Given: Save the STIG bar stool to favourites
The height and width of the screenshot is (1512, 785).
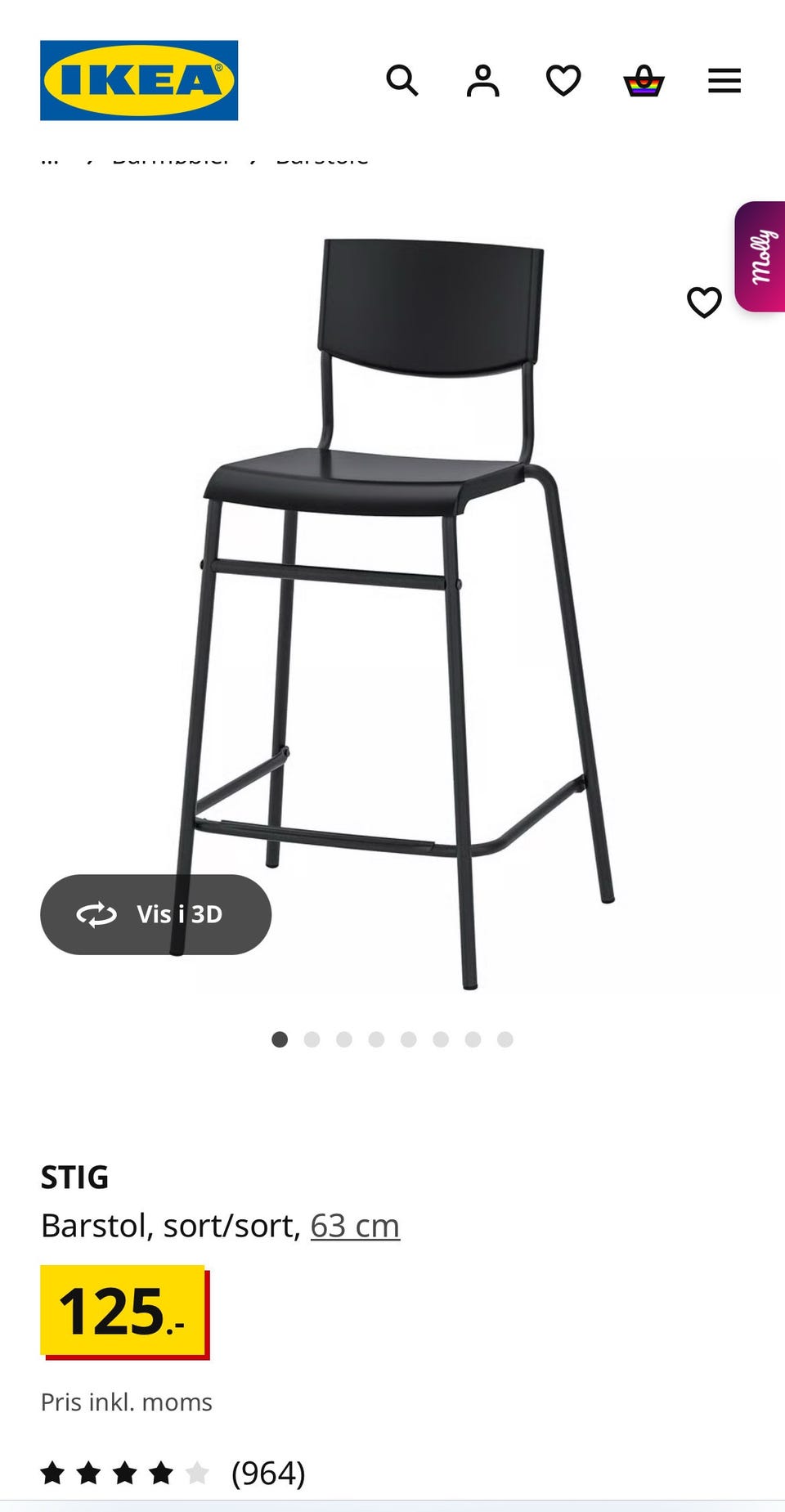Looking at the screenshot, I should pyautogui.click(x=704, y=303).
